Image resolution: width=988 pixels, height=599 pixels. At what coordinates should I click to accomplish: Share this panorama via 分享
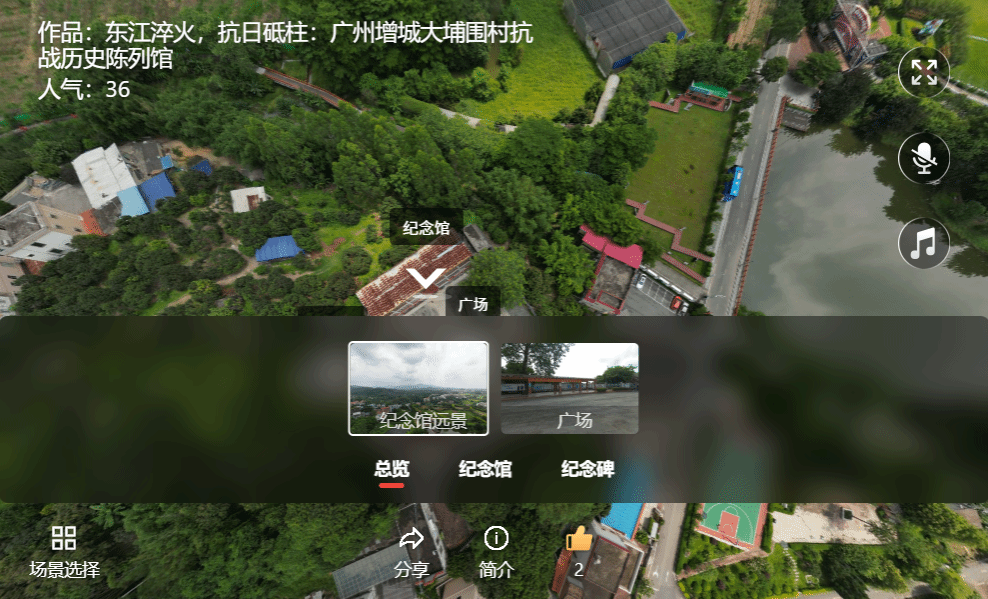[x=411, y=551]
